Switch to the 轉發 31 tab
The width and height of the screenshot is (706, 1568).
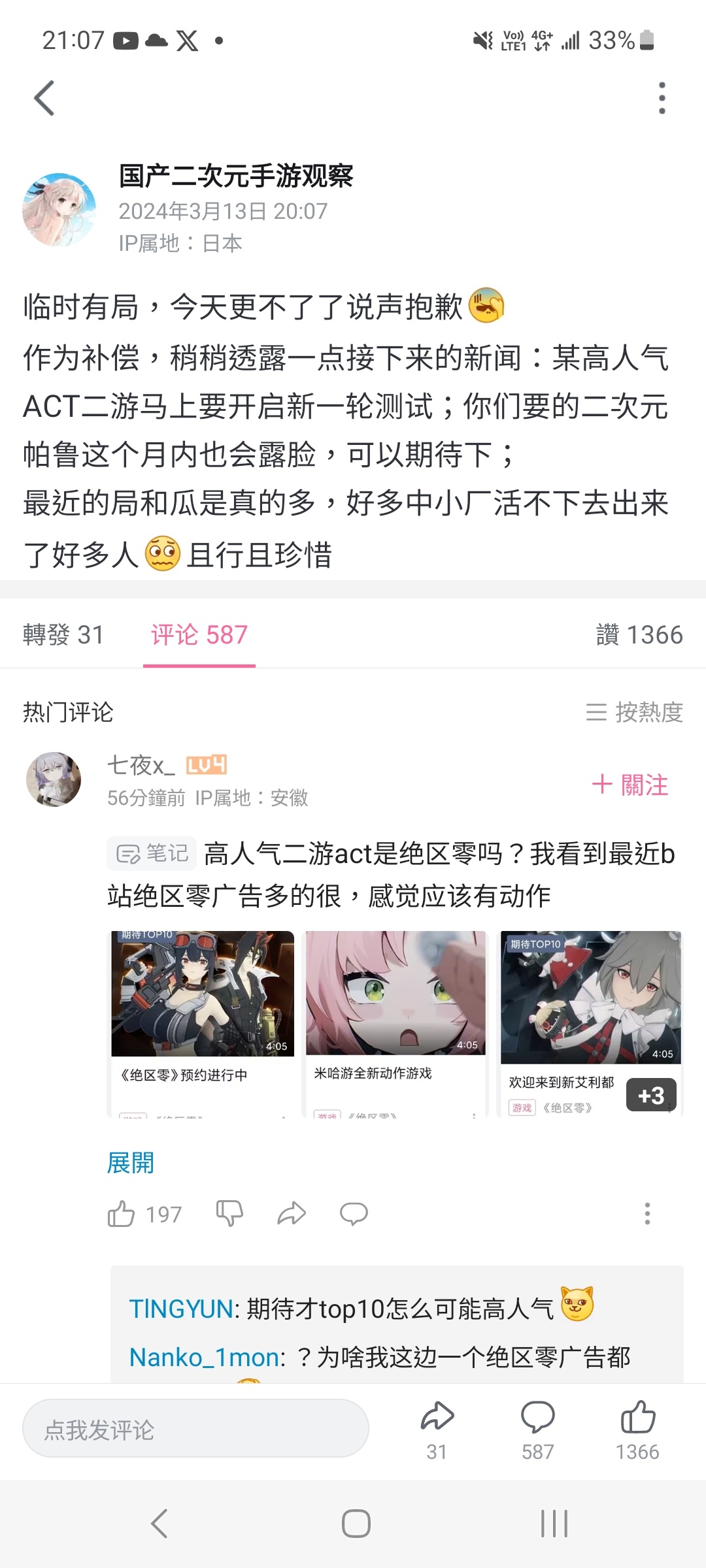pyautogui.click(x=63, y=635)
